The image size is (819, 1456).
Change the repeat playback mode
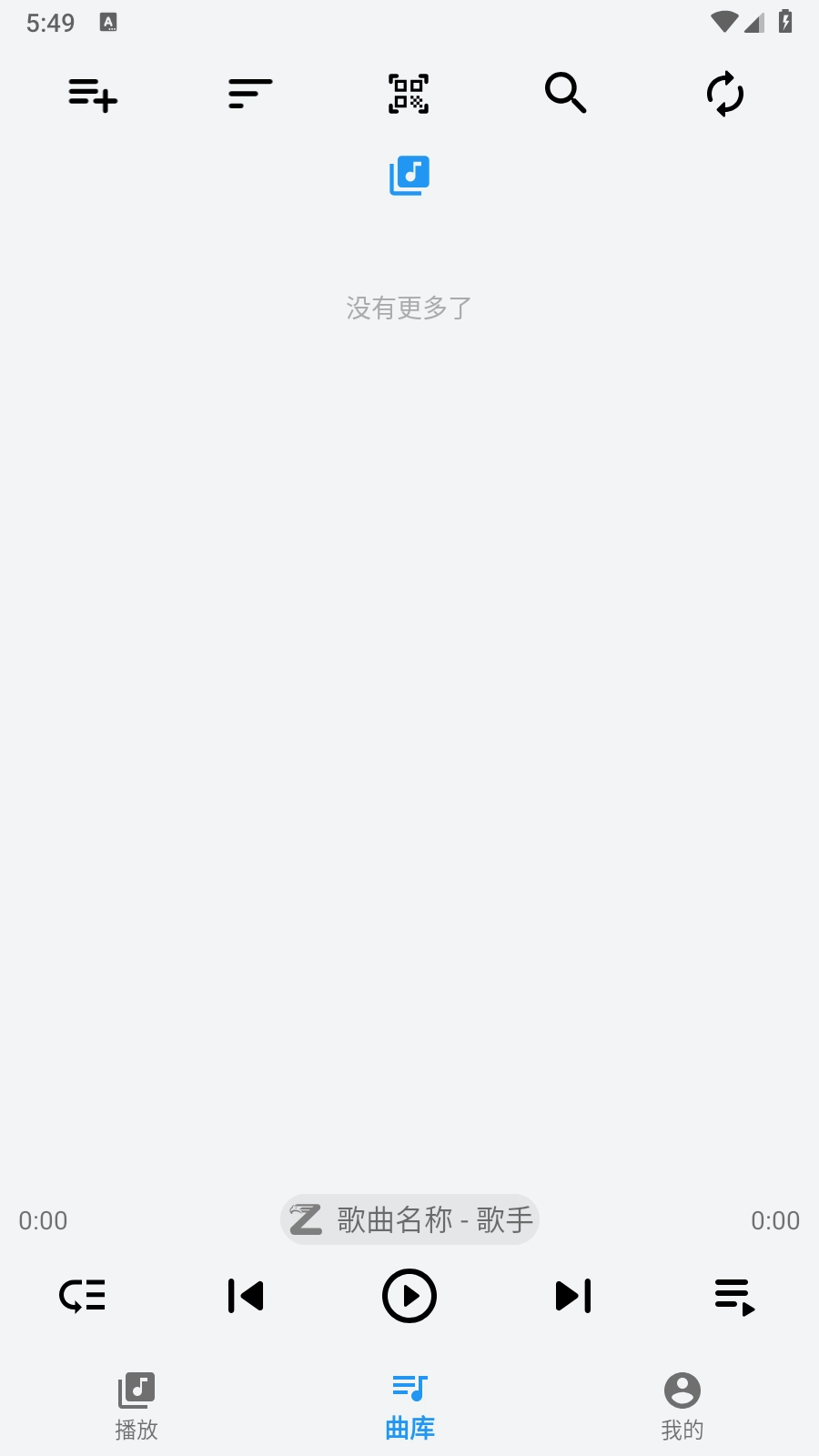tap(82, 1296)
